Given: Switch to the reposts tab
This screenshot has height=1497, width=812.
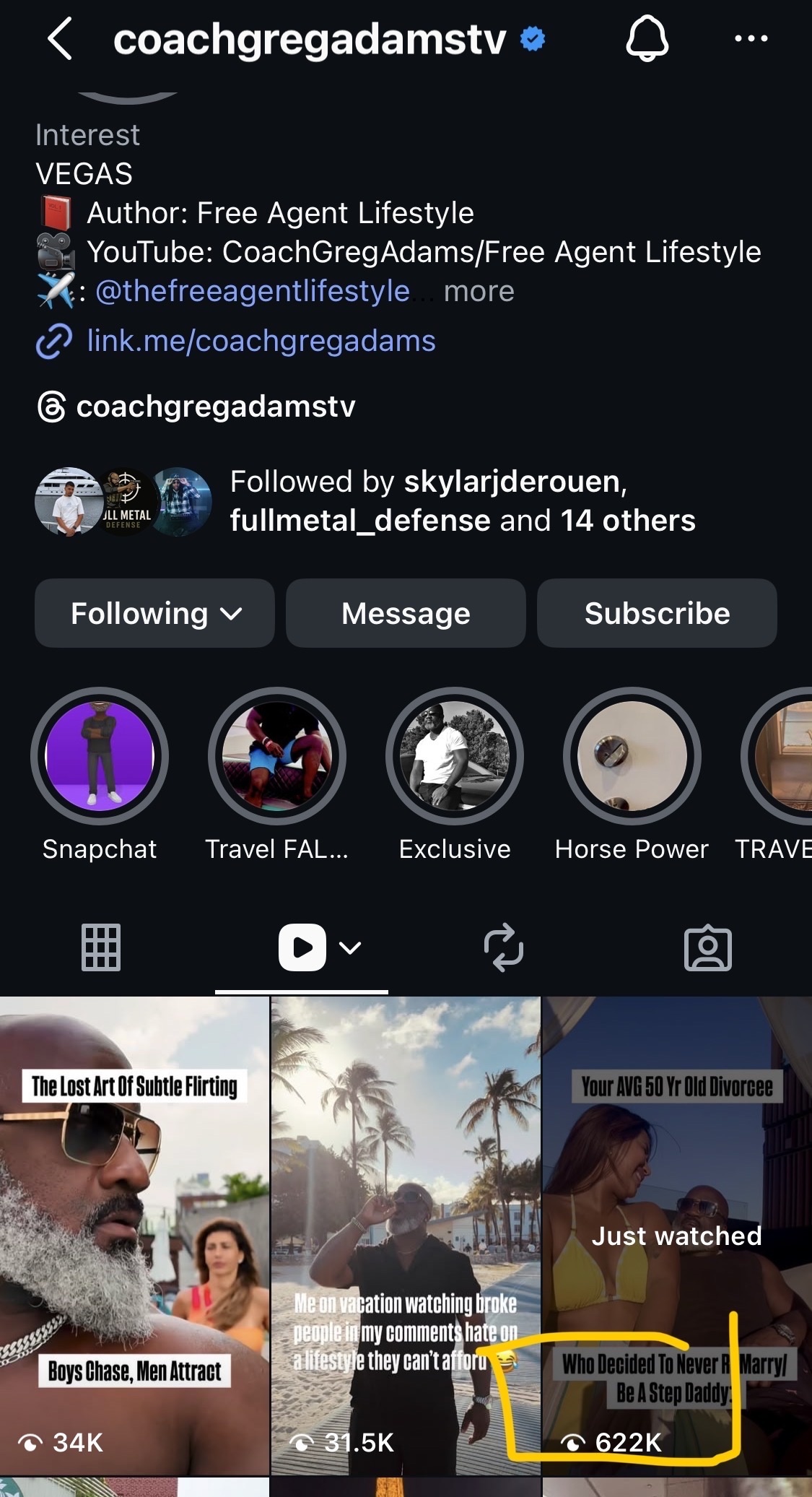Looking at the screenshot, I should pos(504,947).
